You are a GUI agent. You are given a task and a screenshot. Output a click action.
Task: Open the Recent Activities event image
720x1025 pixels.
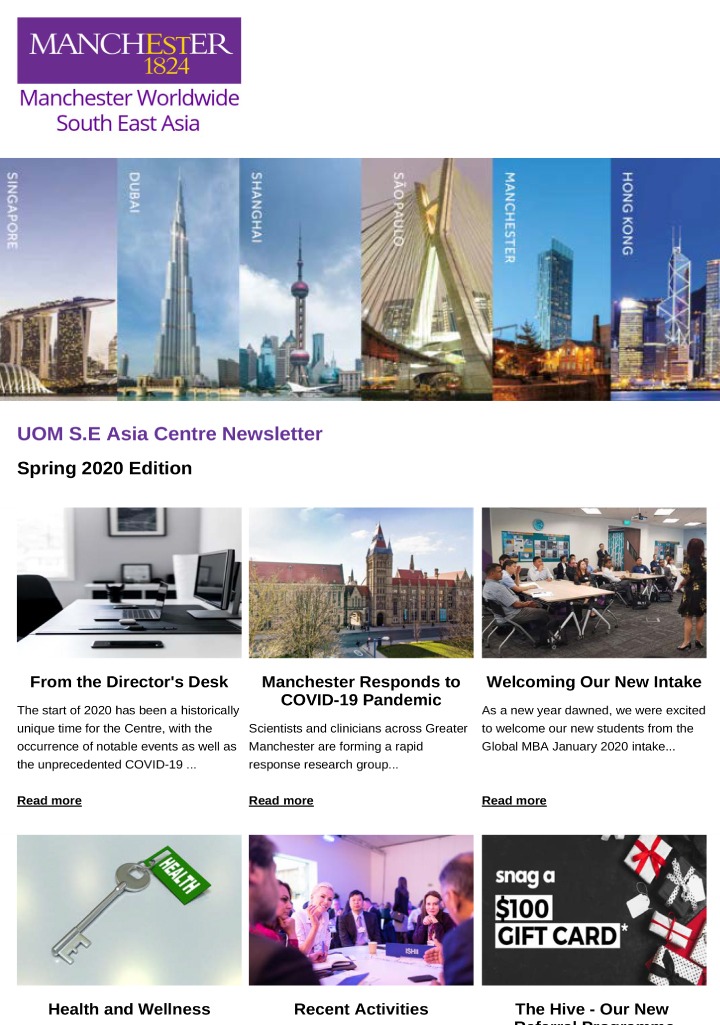pos(361,910)
